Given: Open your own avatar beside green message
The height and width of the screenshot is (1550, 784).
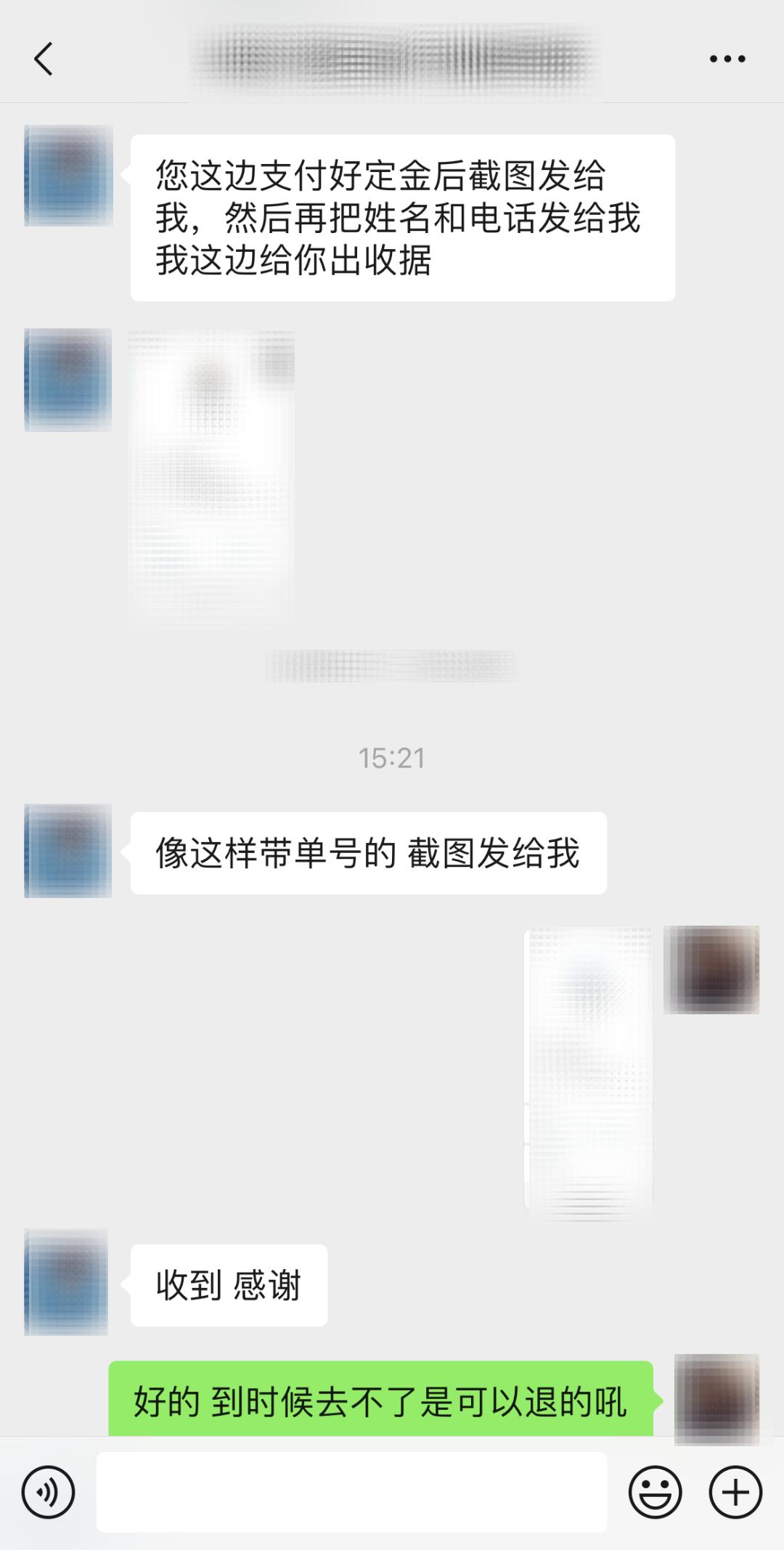Looking at the screenshot, I should click(x=716, y=1398).
